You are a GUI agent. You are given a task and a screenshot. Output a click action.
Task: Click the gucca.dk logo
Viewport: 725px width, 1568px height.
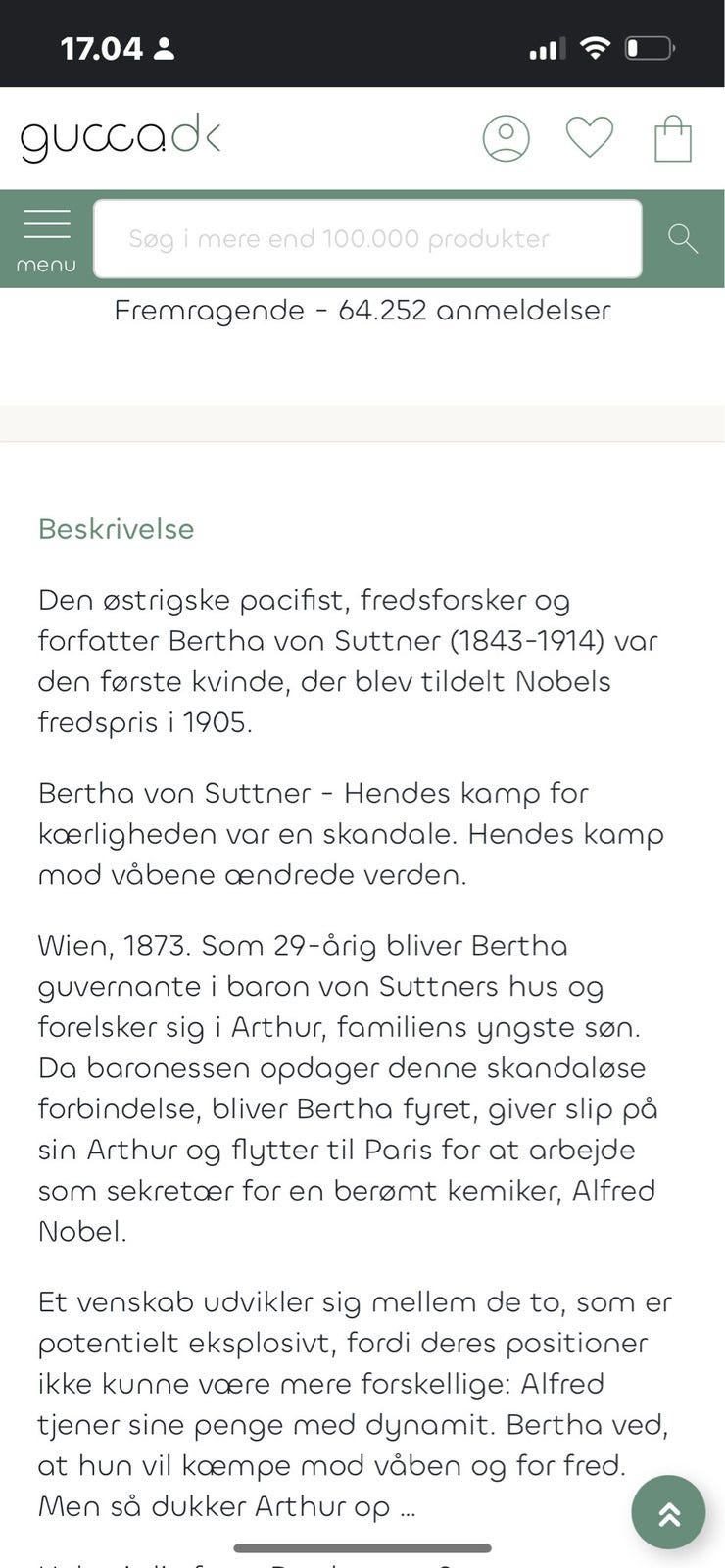click(119, 138)
